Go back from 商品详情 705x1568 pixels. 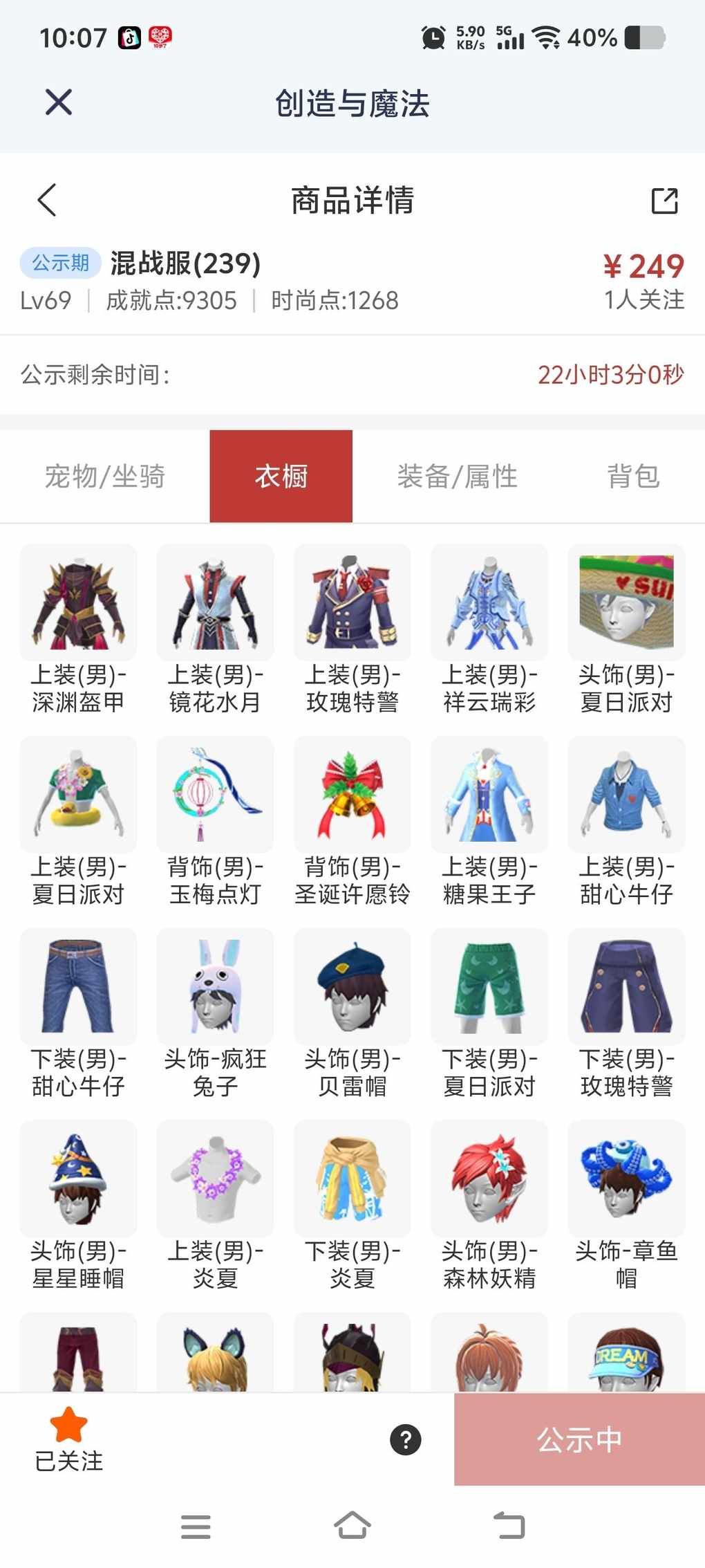[47, 201]
